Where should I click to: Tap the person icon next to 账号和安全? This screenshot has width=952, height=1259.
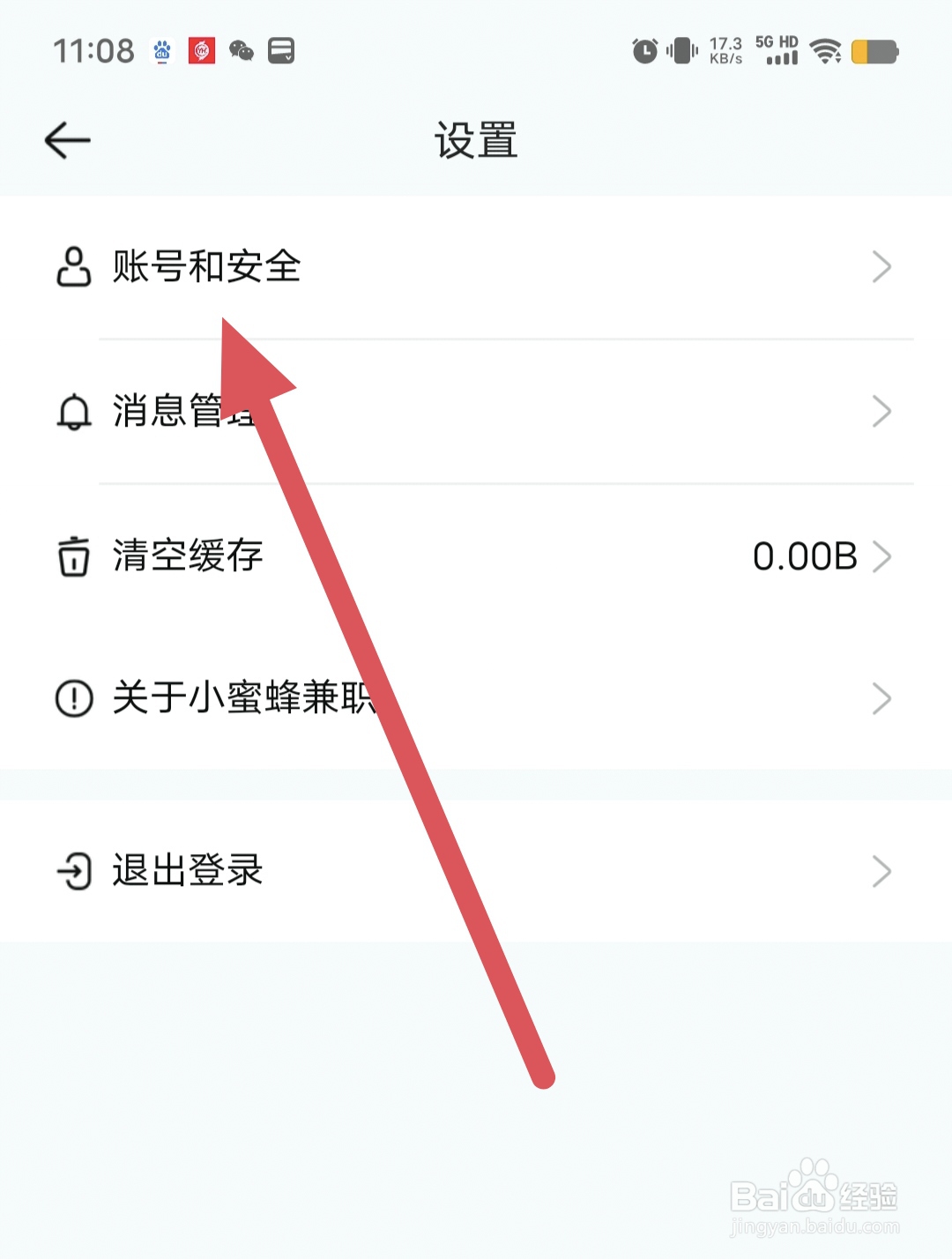(74, 267)
